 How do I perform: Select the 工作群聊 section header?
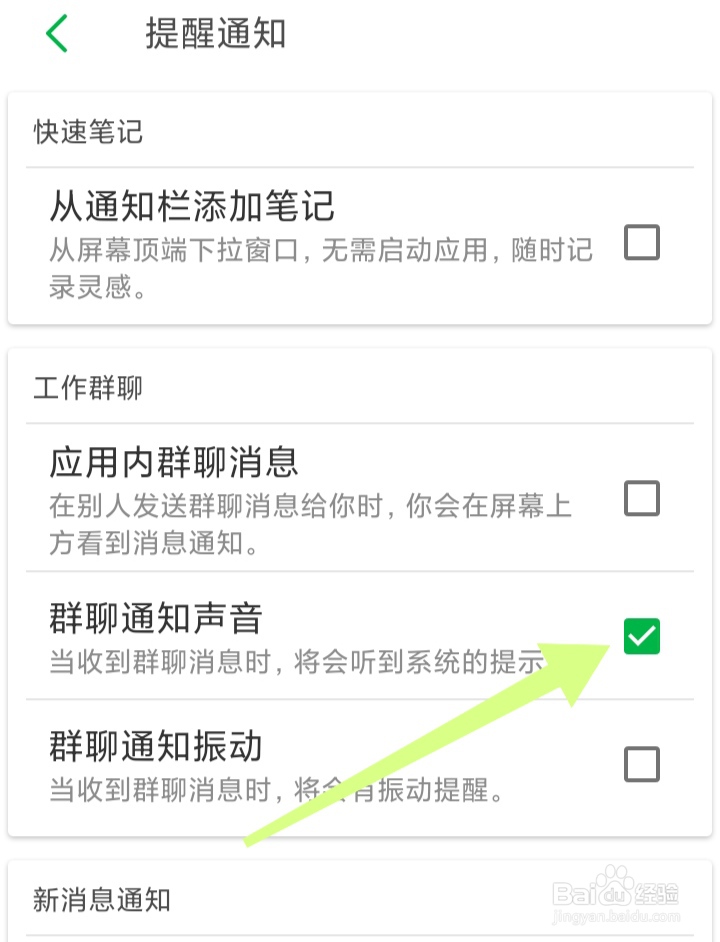[85, 387]
